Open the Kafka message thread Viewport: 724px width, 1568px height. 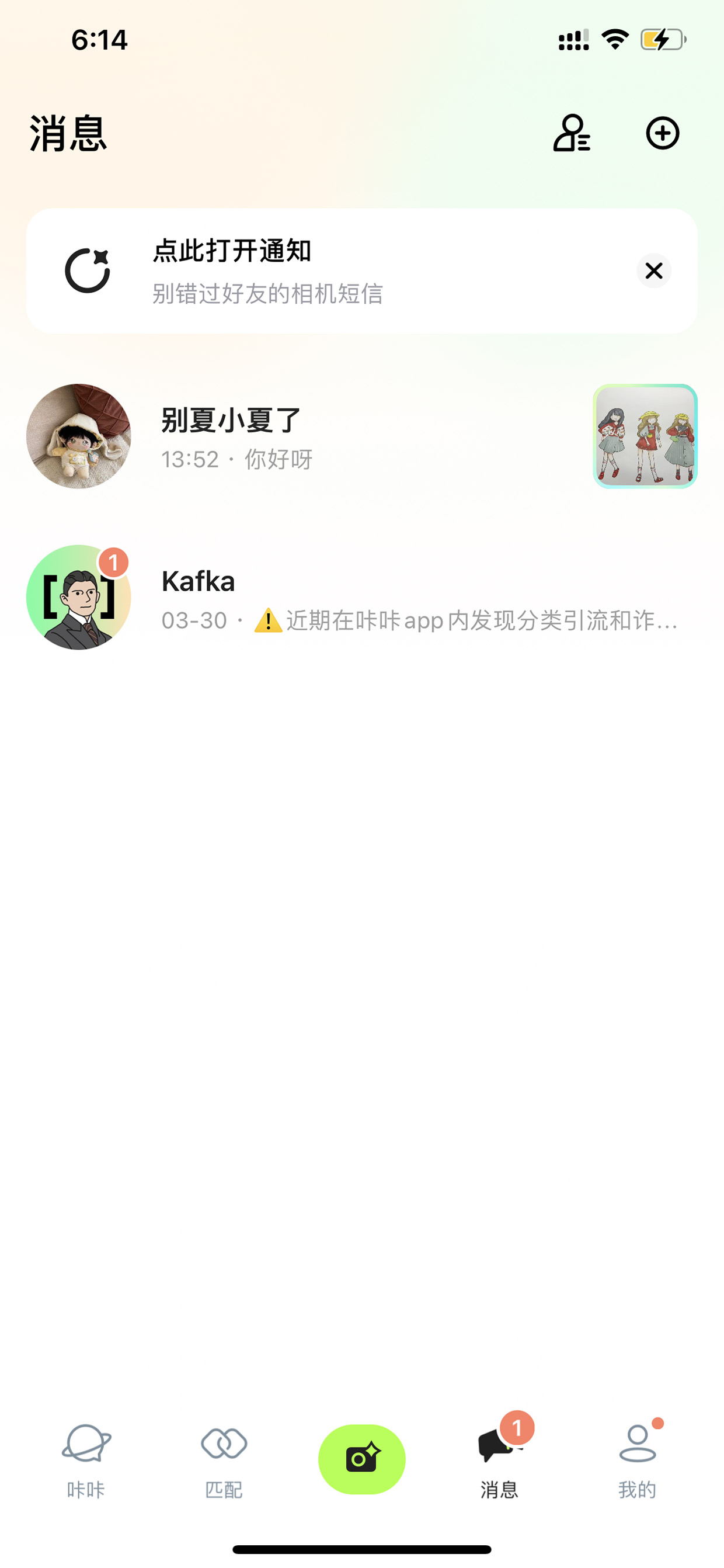(x=362, y=597)
